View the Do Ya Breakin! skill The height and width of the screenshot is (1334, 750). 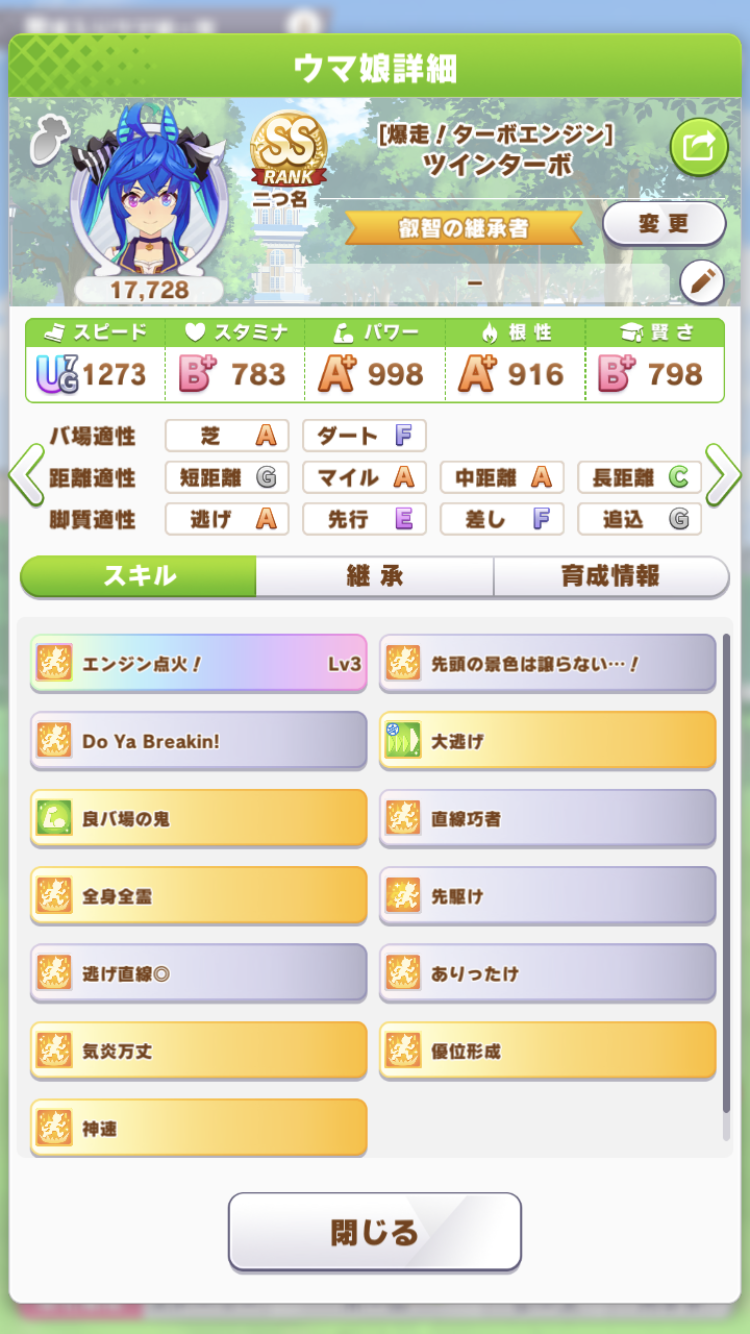coord(198,741)
